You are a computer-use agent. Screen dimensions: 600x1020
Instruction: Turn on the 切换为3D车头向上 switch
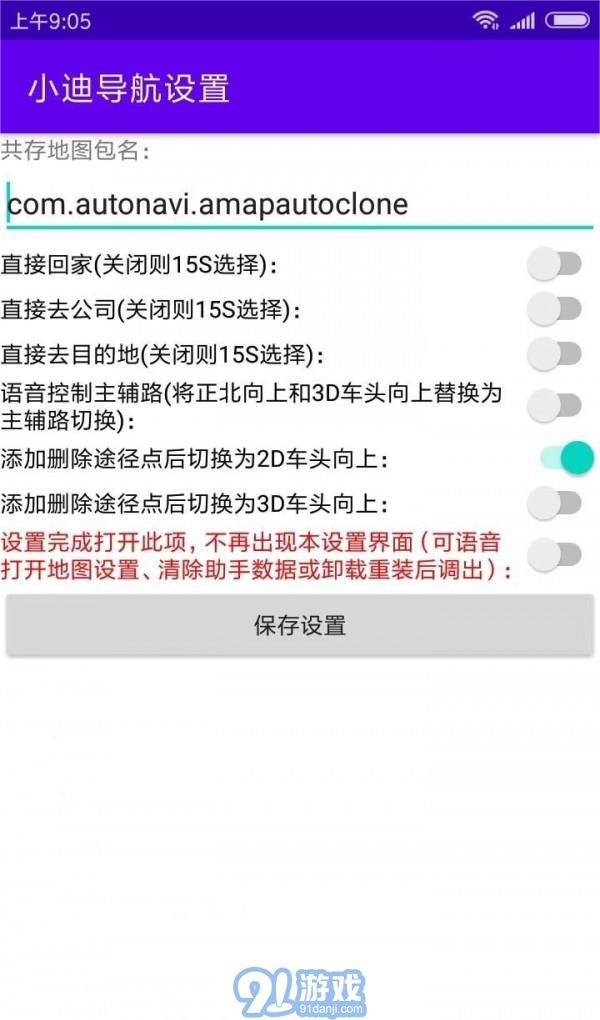click(x=555, y=503)
